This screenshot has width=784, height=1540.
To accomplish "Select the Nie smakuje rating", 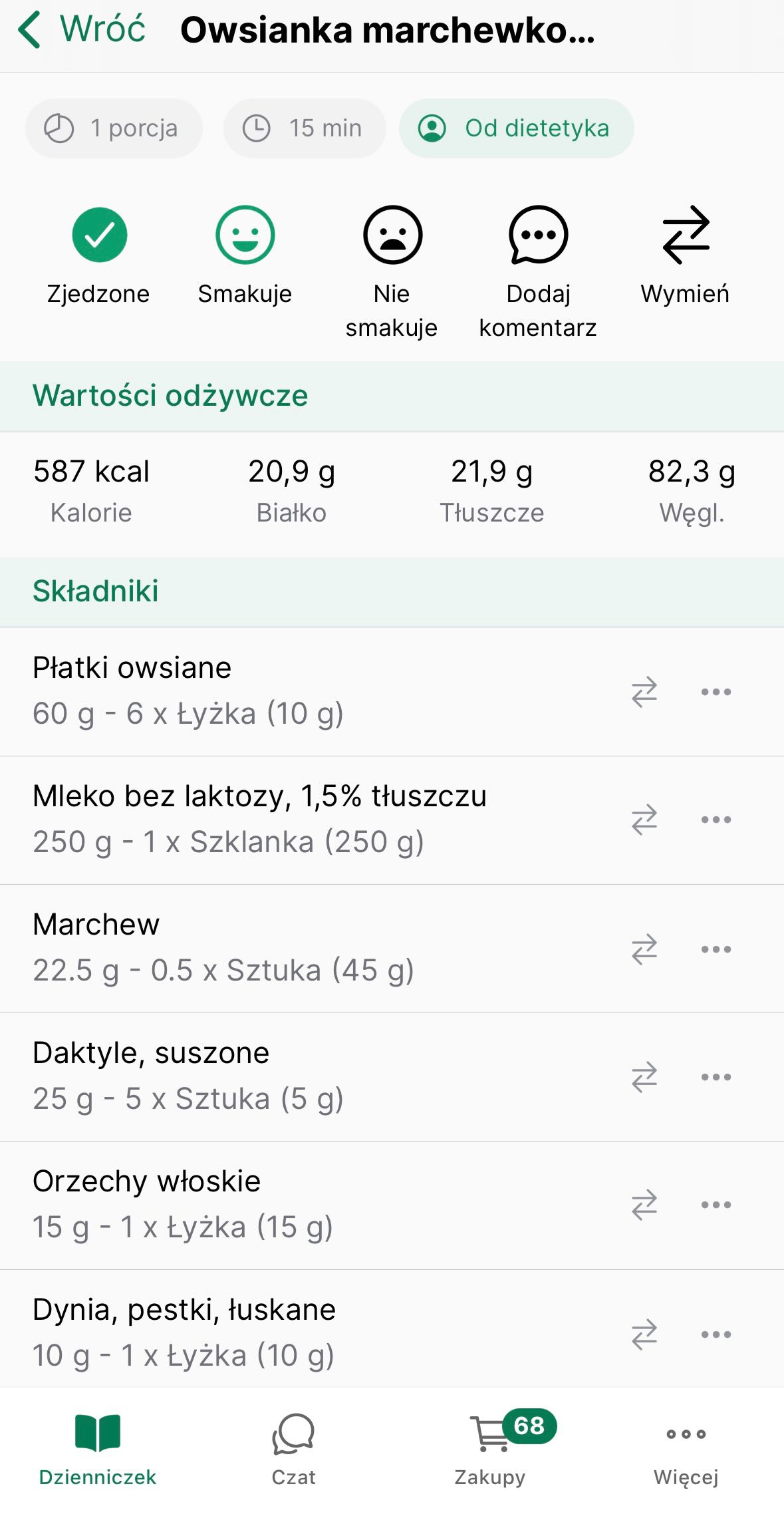I will point(392,235).
